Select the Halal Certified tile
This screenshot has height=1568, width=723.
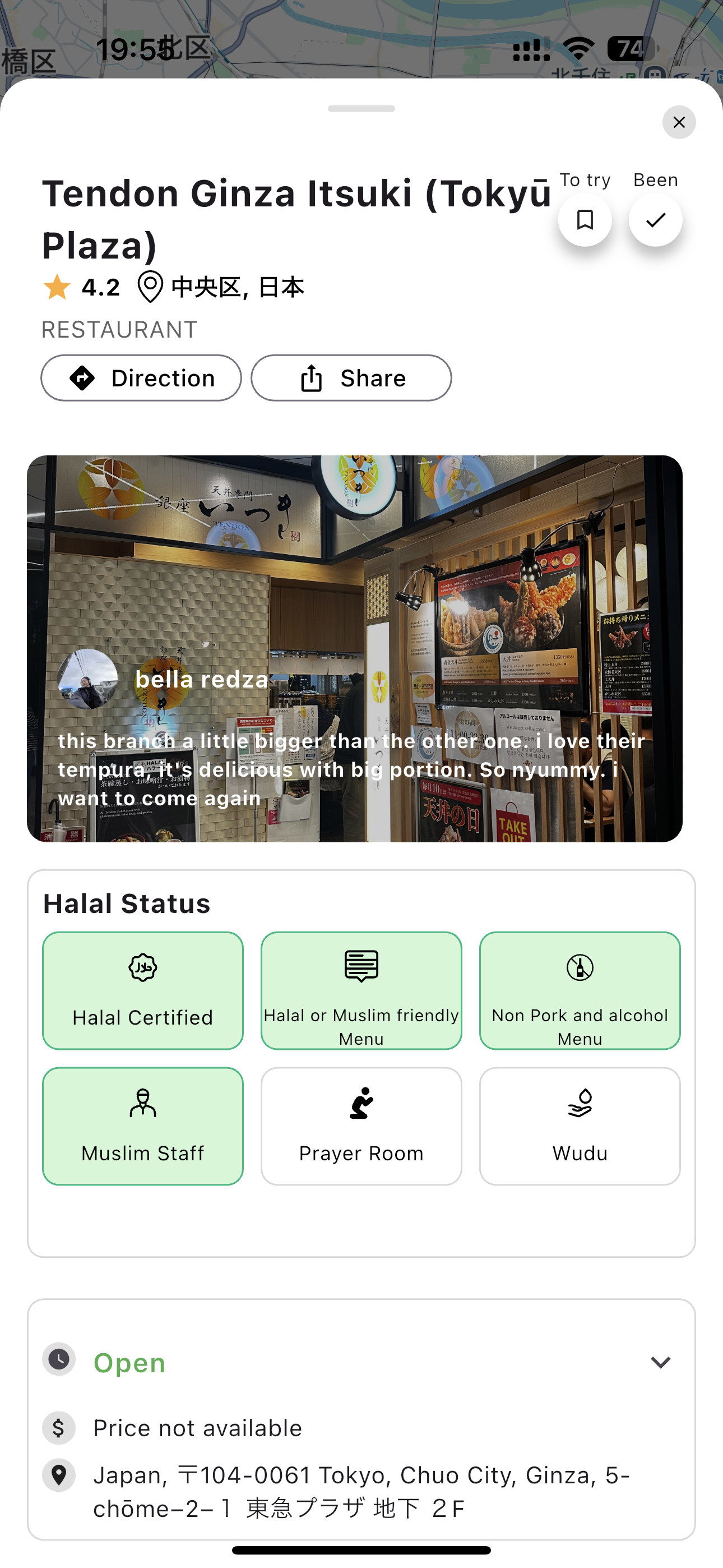point(143,990)
